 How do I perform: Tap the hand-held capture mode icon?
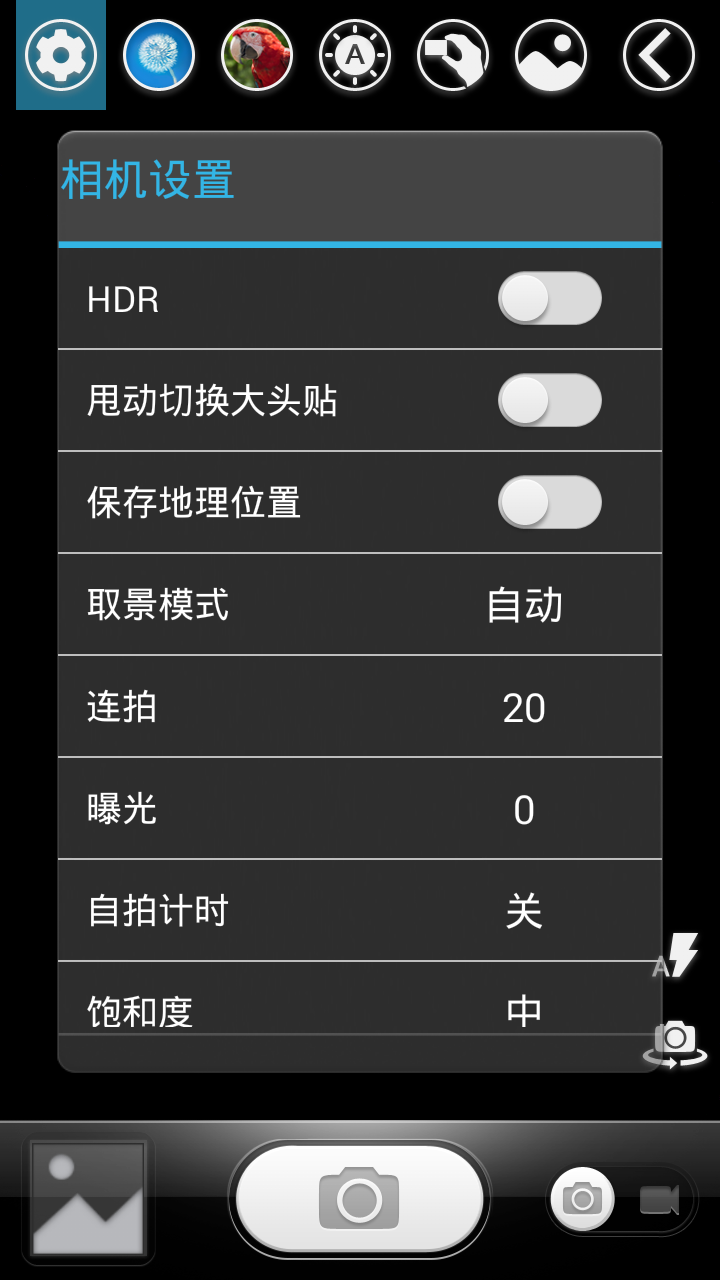[453, 55]
